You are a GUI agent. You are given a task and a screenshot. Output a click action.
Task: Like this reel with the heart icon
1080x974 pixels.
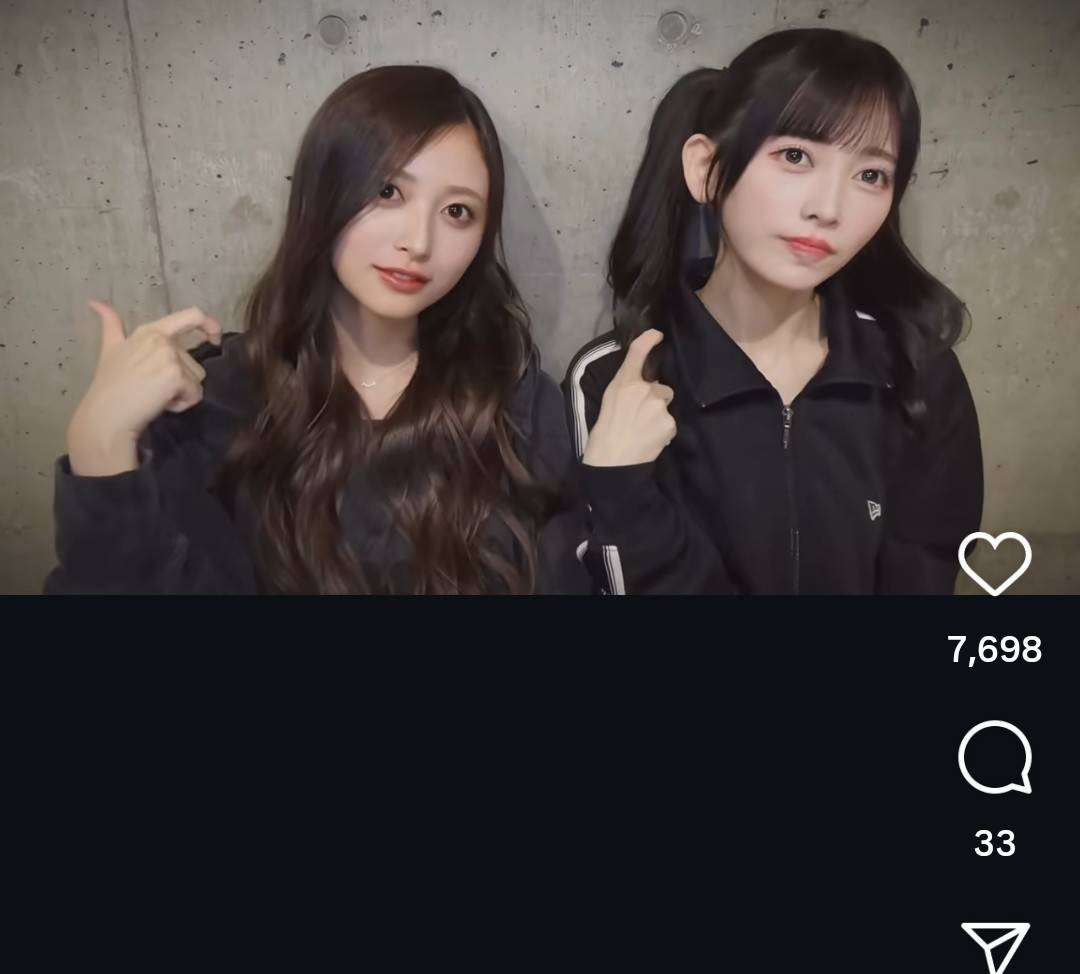(994, 562)
